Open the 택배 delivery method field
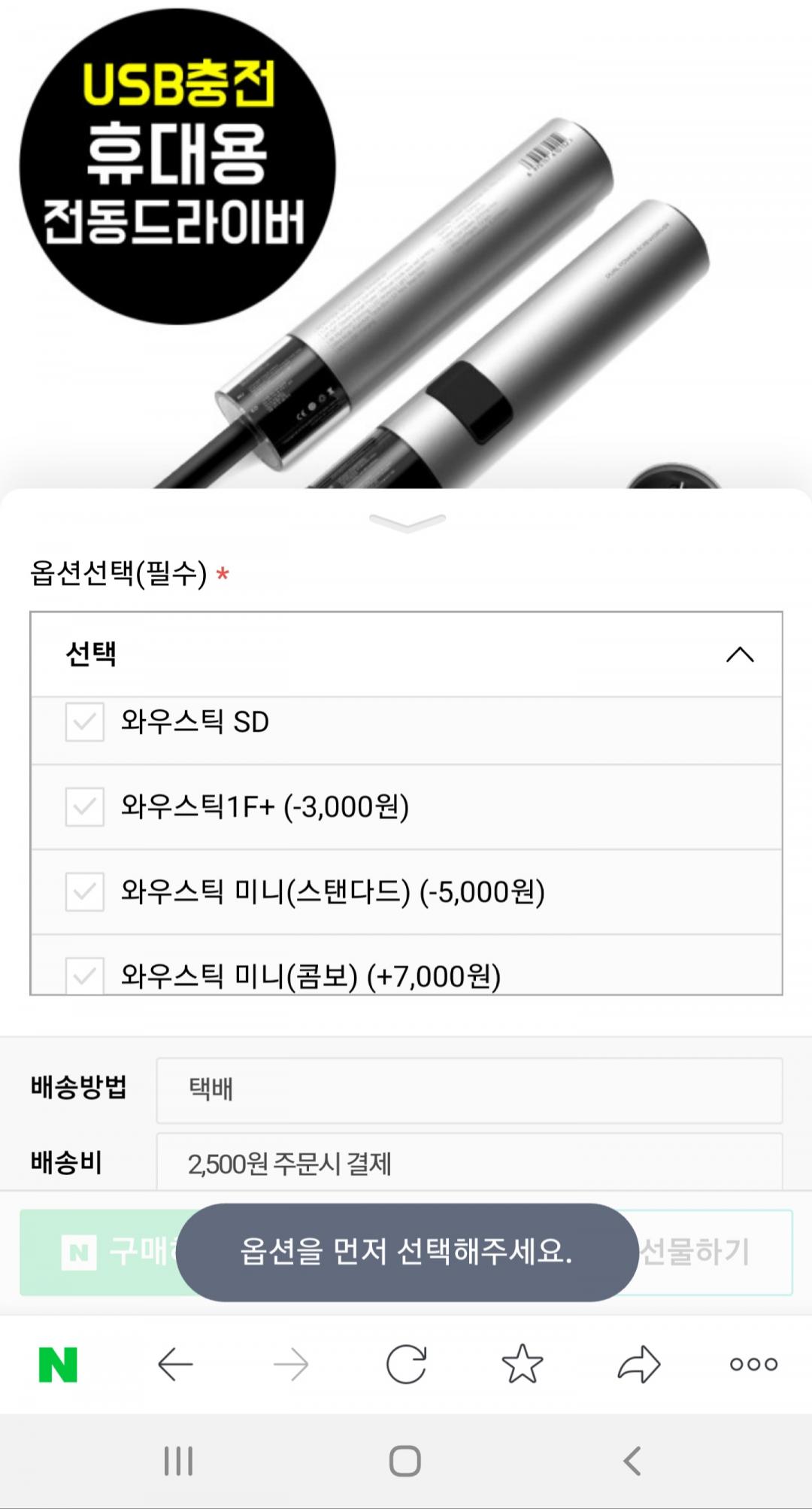 coord(469,1090)
